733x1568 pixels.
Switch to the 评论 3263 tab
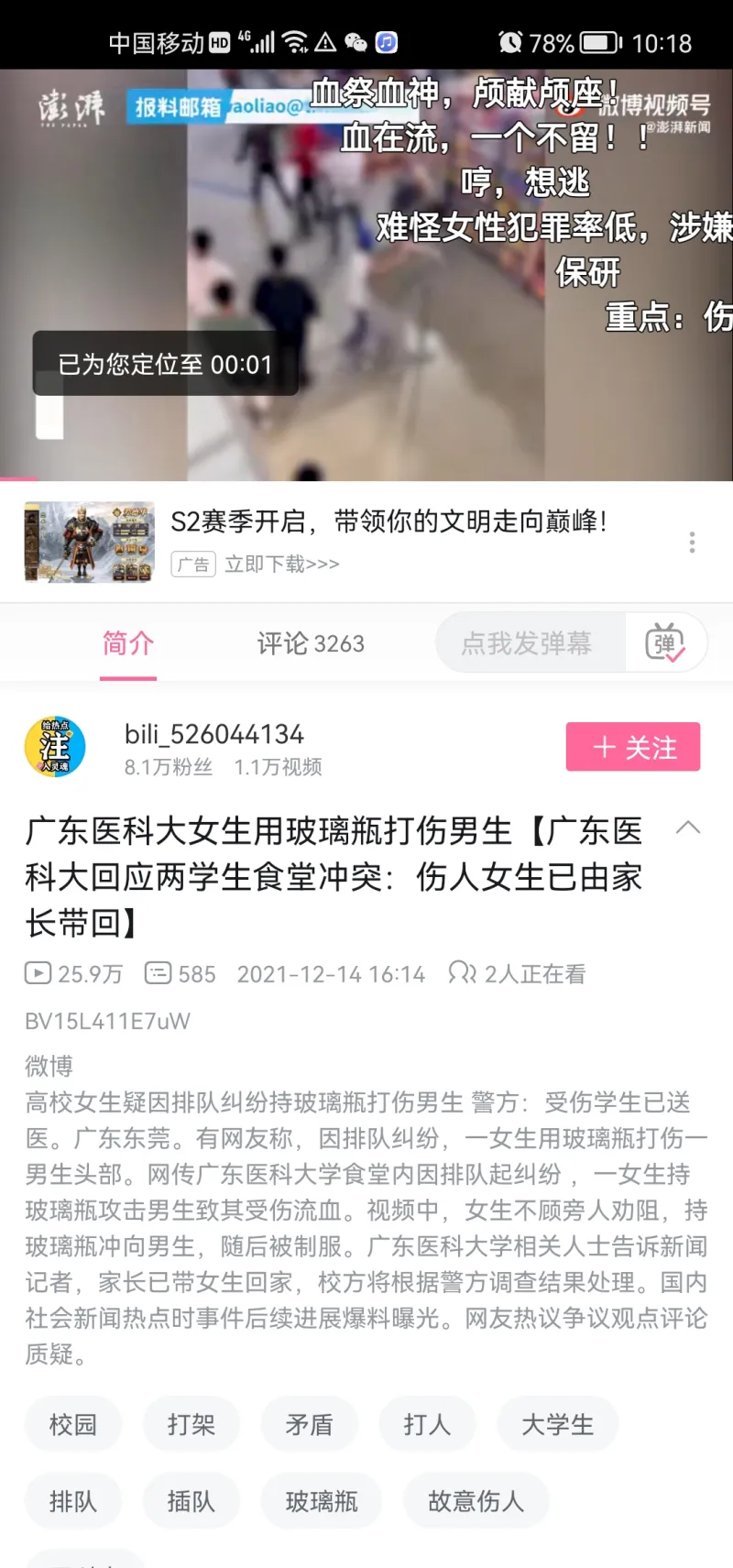[x=311, y=644]
